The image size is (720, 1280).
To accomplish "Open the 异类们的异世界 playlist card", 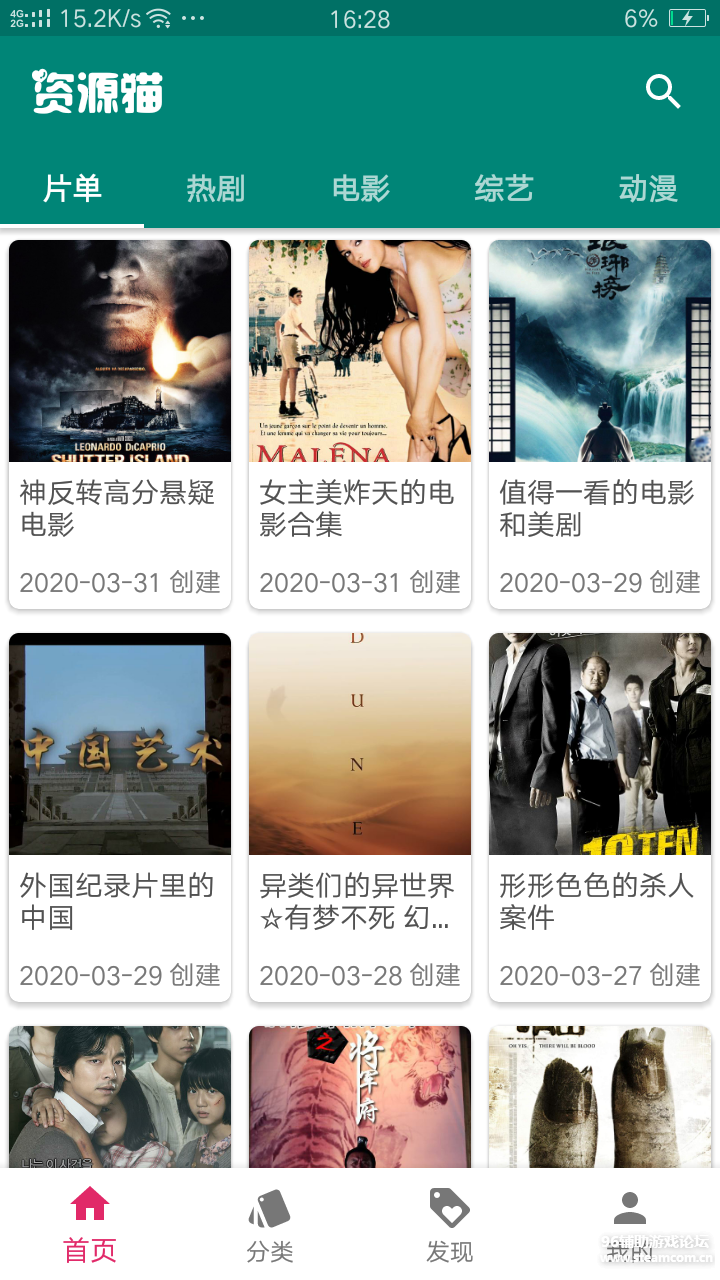I will 360,816.
